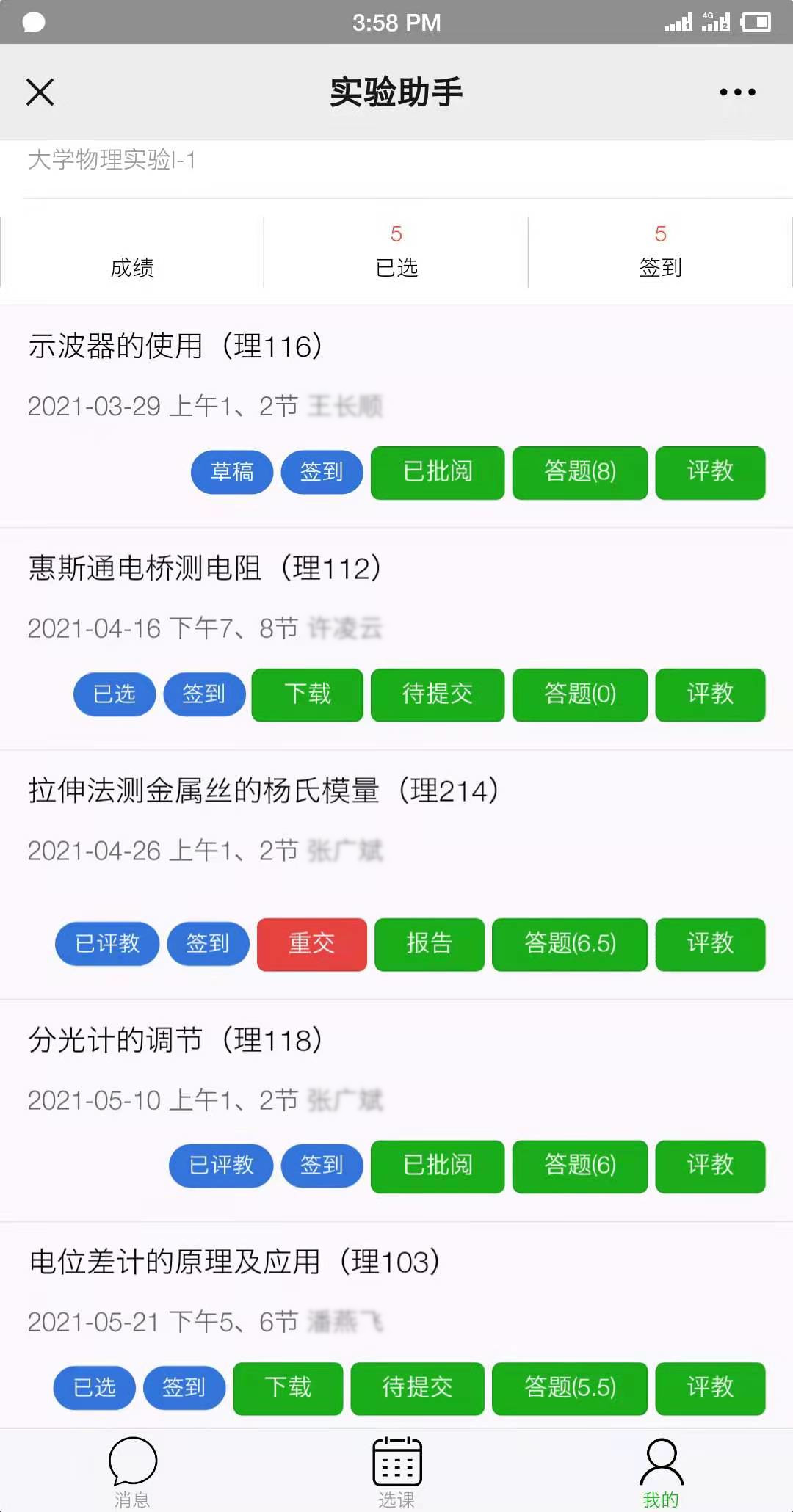This screenshot has height=1512, width=793.
Task: Close the 实验助手 mini program
Action: pos(40,92)
